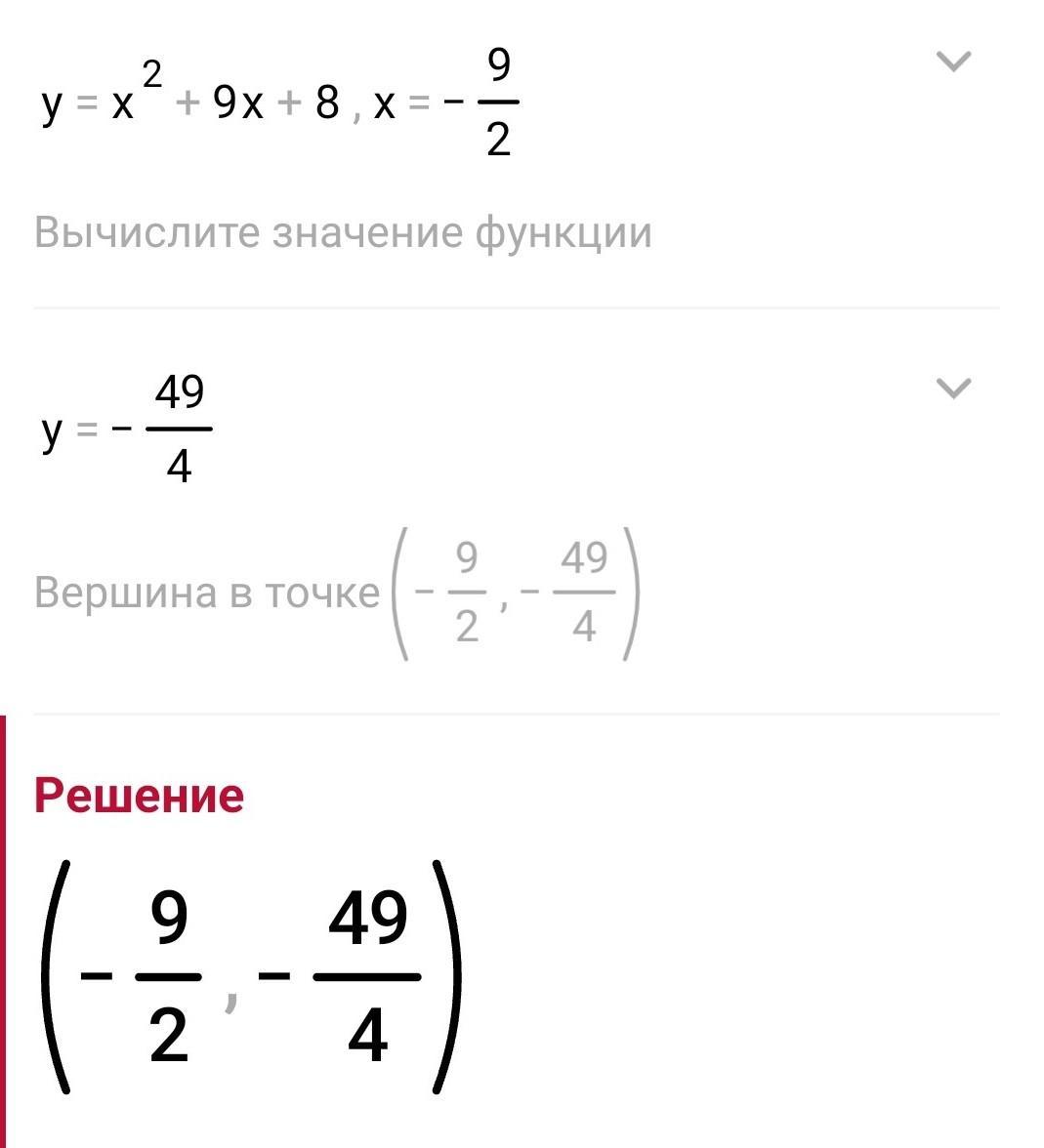
Task: Expand the step showing y = −49/4
Action: point(953,388)
